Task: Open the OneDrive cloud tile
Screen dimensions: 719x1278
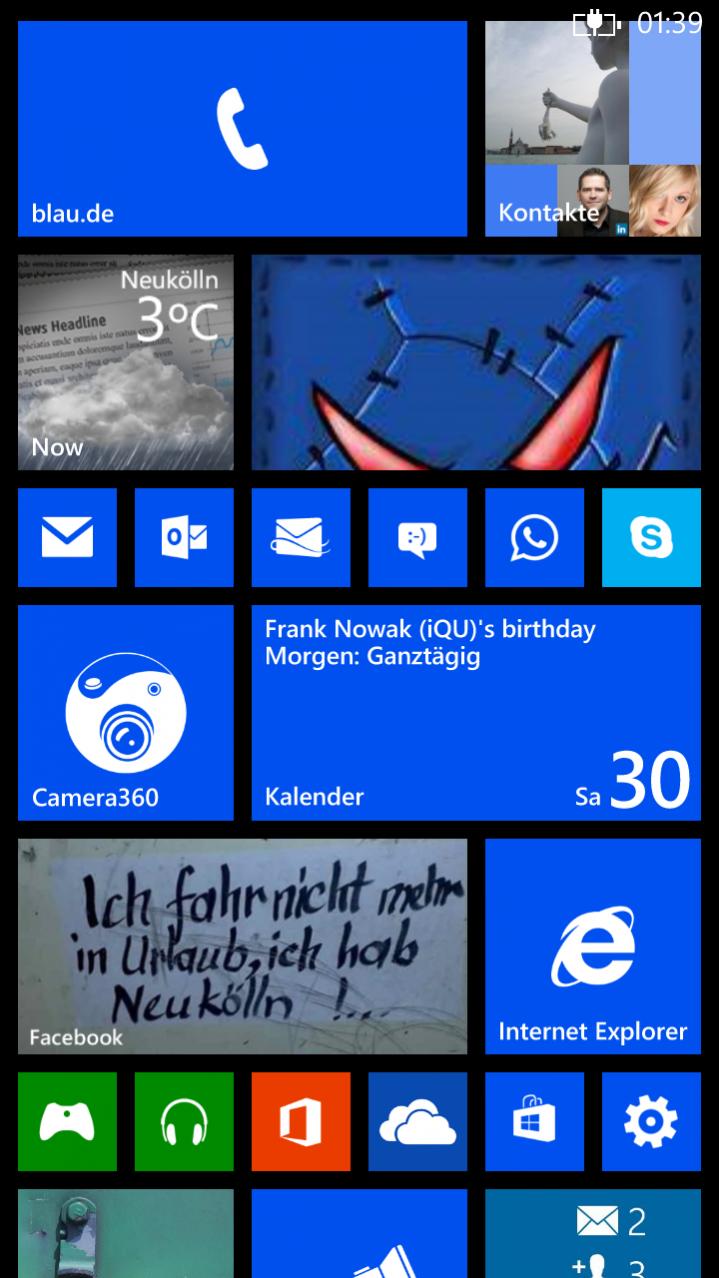Action: point(418,1122)
